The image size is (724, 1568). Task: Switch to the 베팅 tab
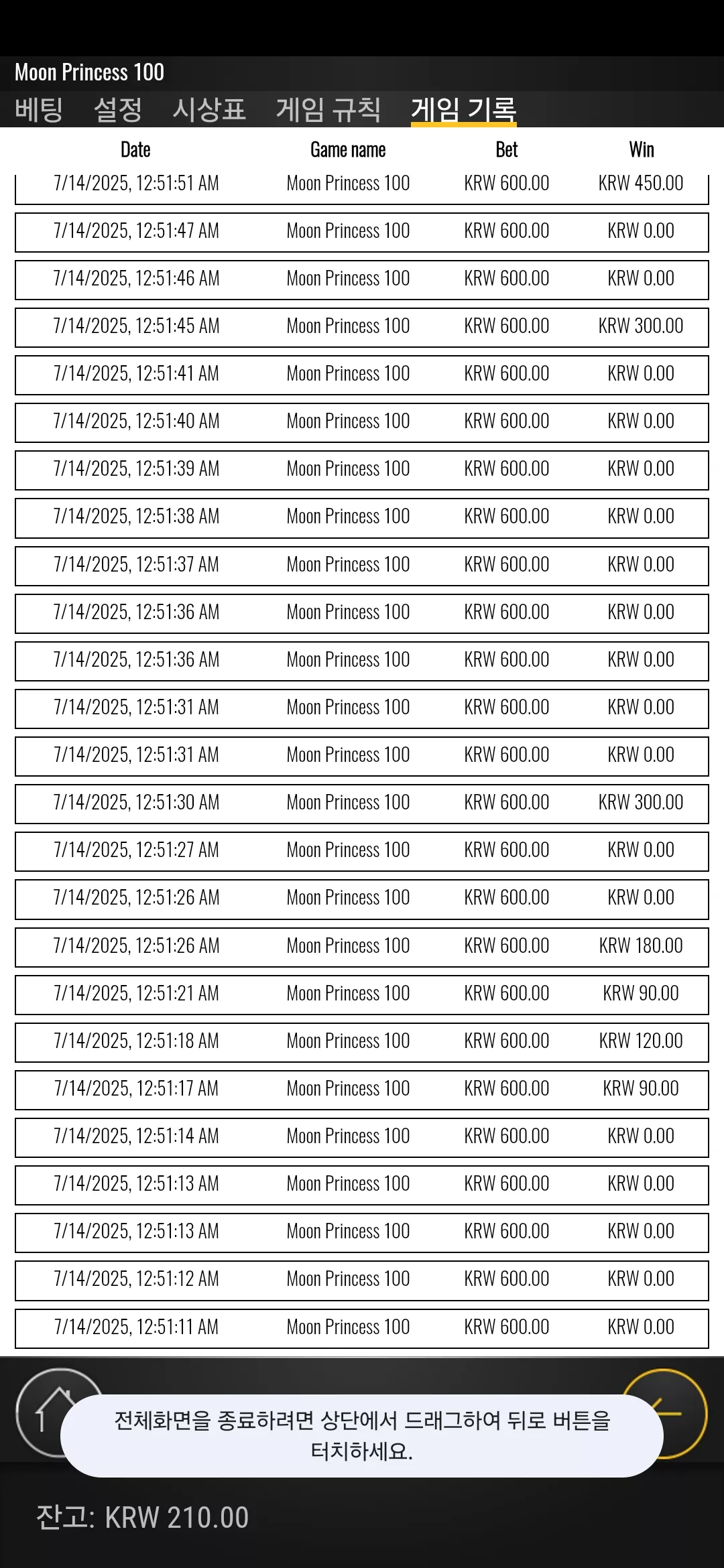point(39,109)
